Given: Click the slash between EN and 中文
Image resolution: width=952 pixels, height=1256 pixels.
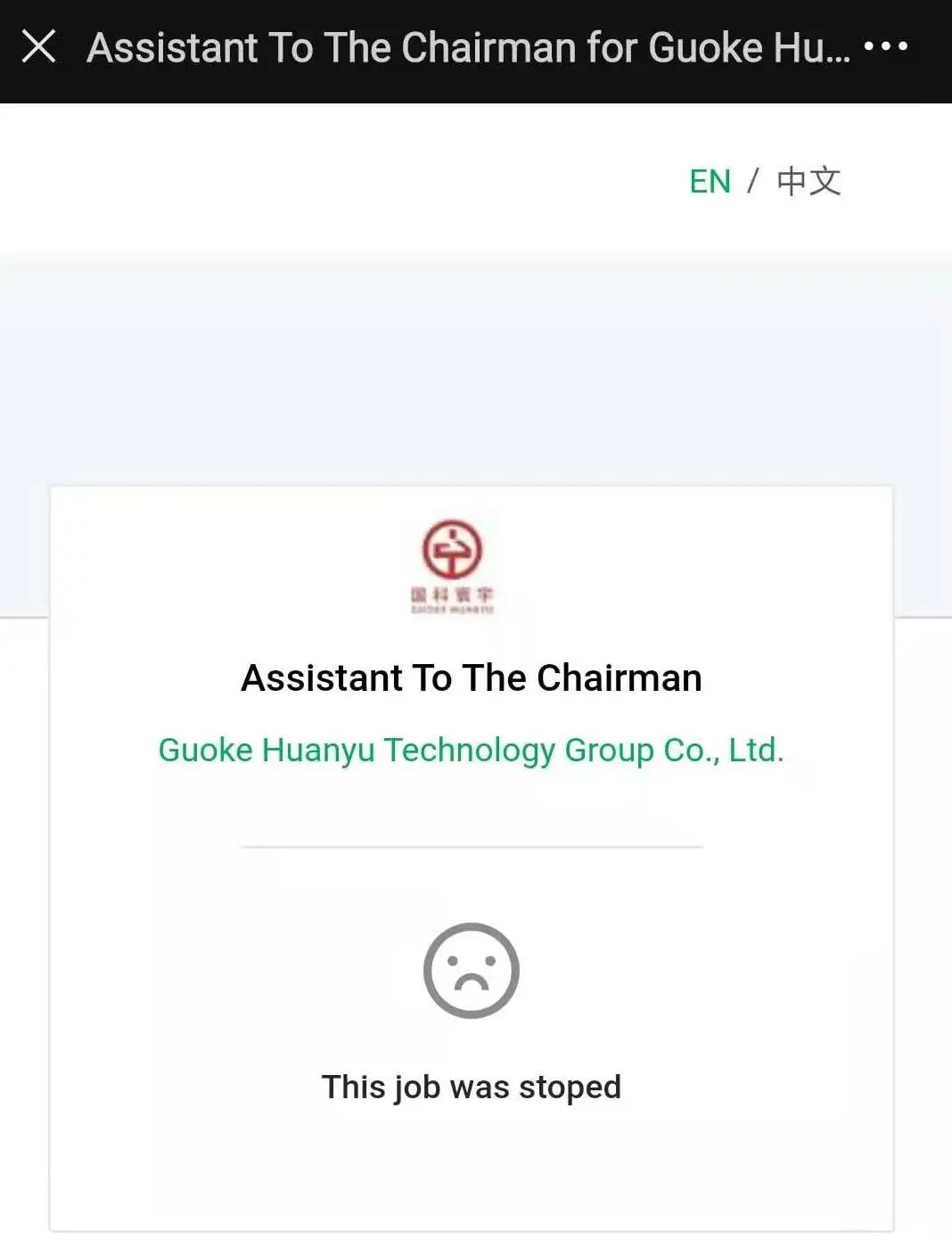Looking at the screenshot, I should [754, 181].
